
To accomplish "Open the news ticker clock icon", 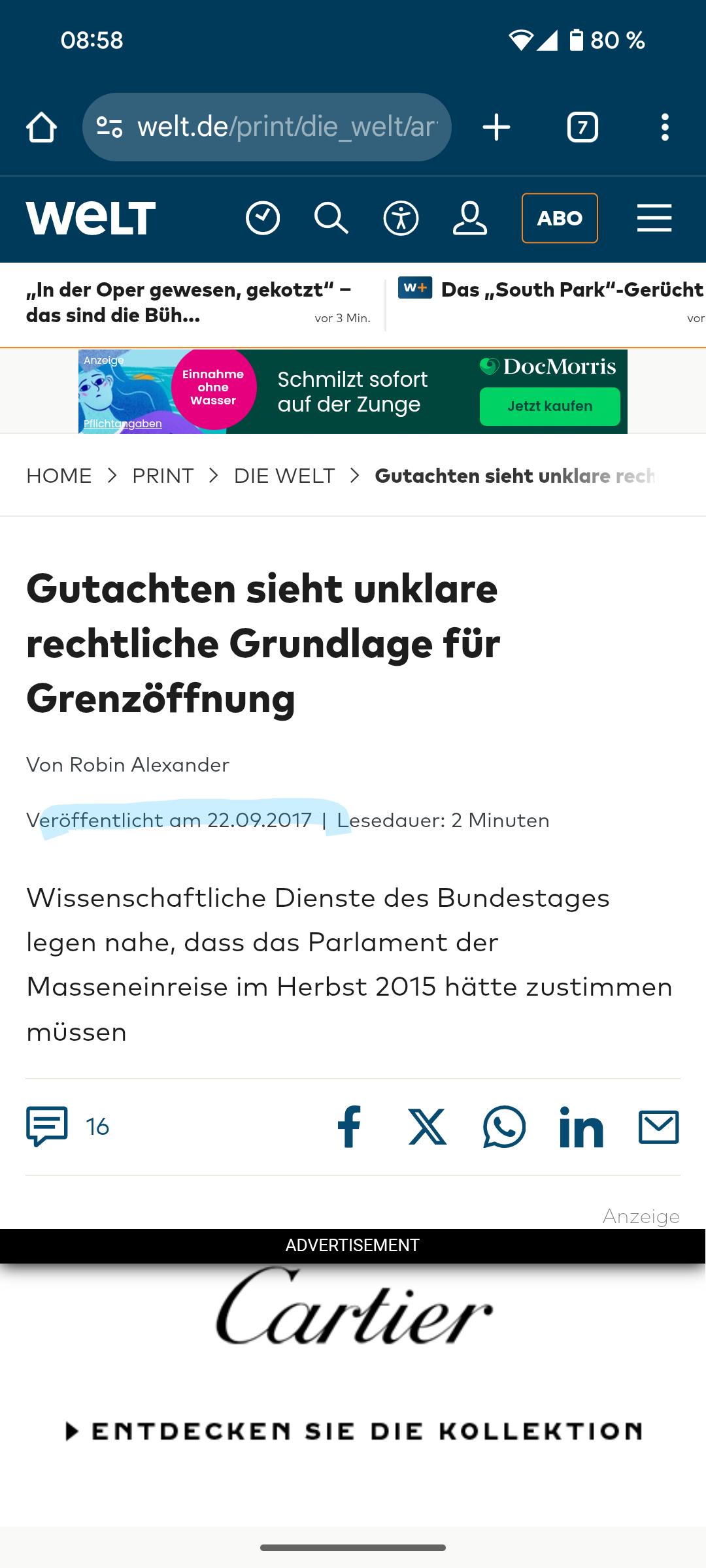I will click(x=263, y=218).
